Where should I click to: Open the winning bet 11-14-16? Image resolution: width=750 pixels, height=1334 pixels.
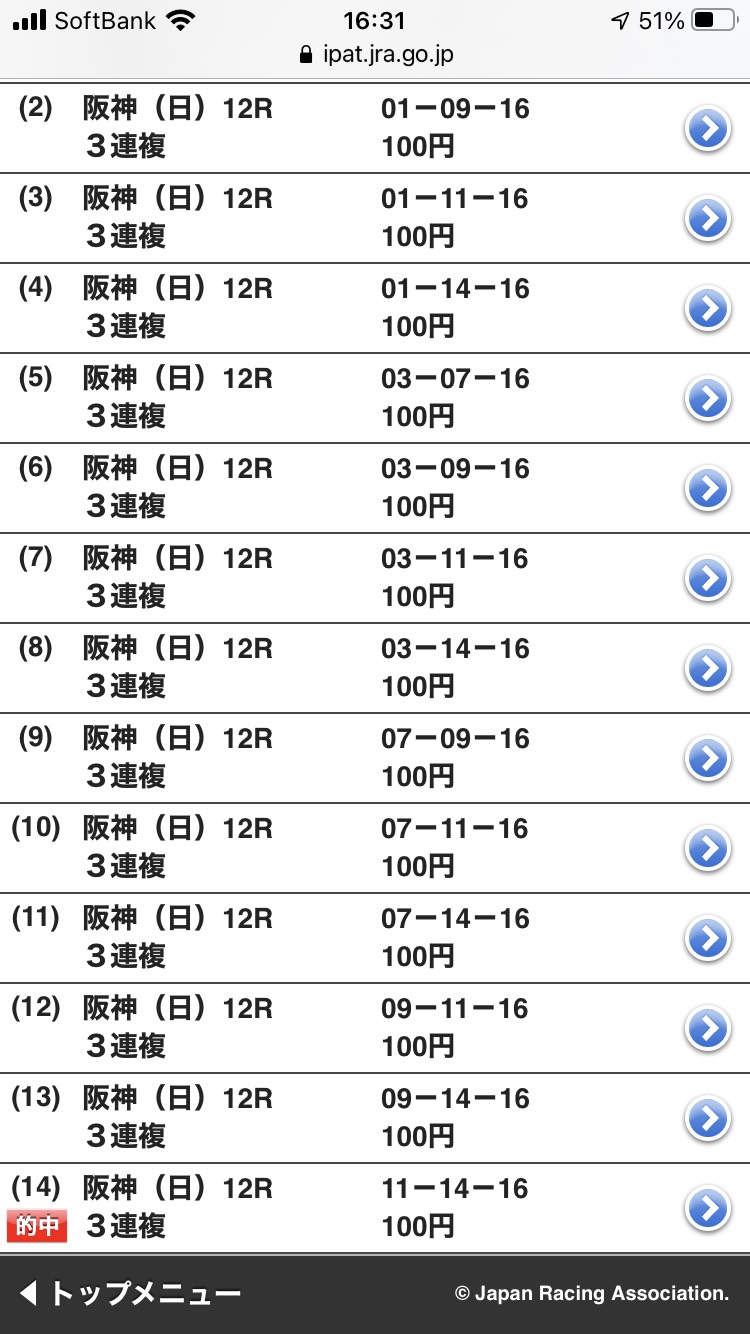pos(708,1209)
